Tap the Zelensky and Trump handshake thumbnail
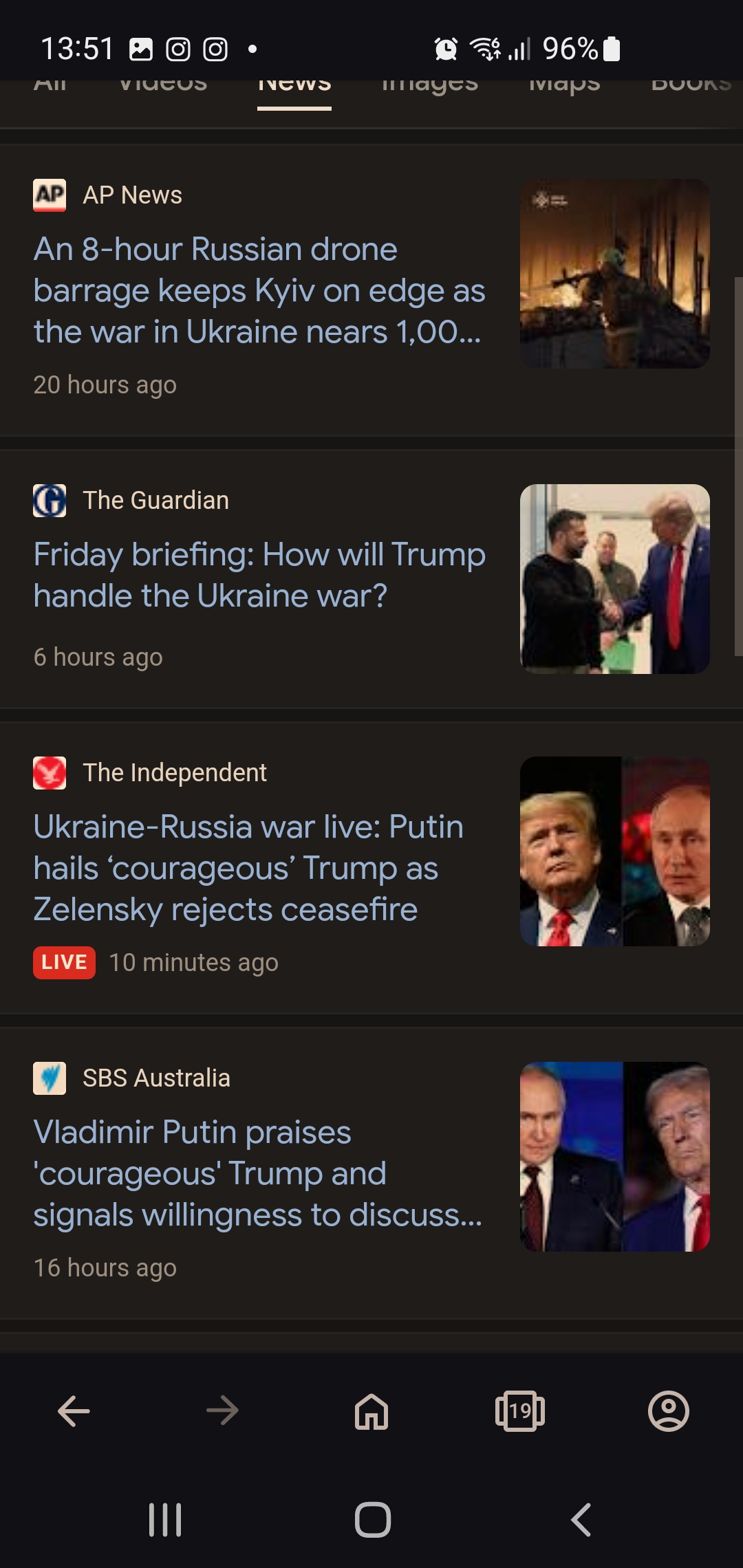Screen dimensions: 743x1568 pyautogui.click(x=615, y=579)
